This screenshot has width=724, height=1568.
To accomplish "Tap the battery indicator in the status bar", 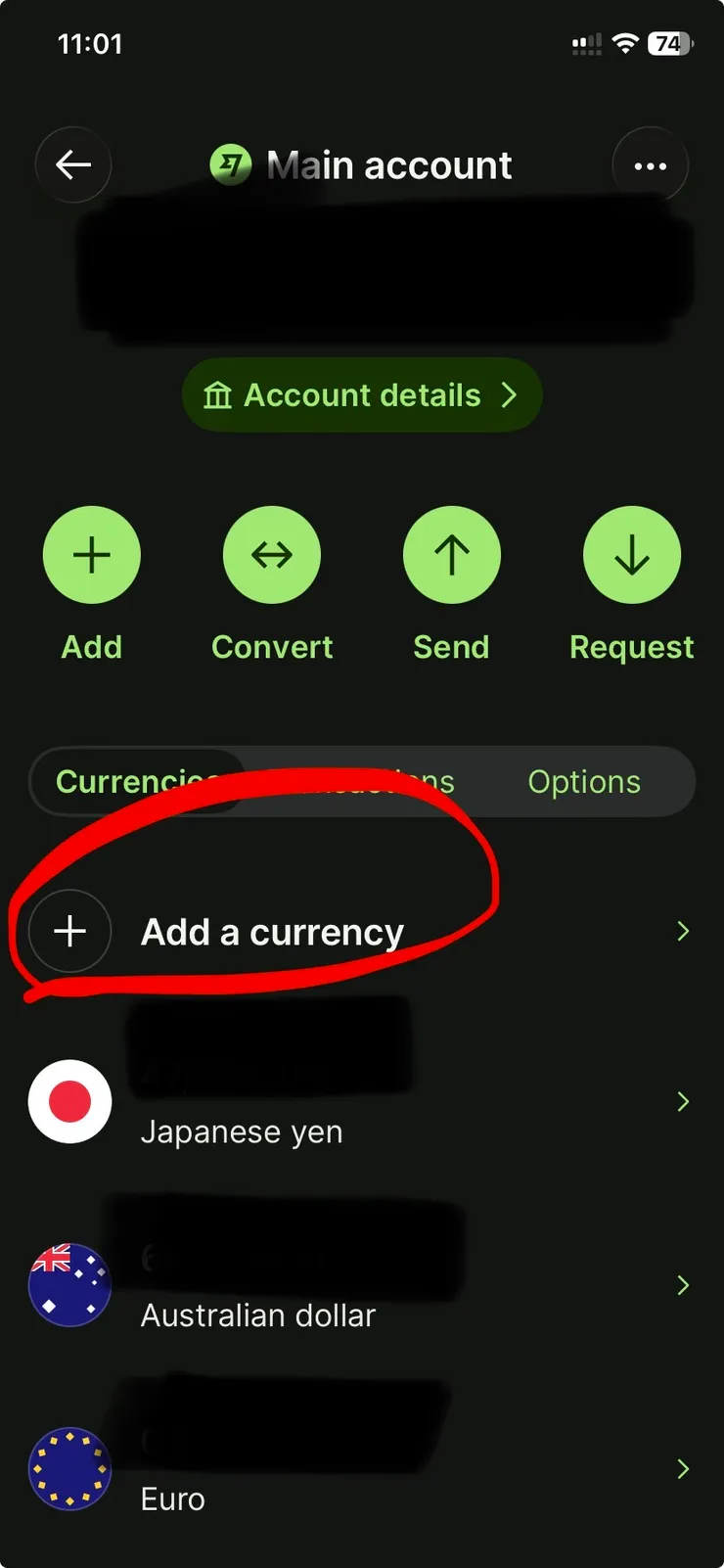I will tap(669, 43).
